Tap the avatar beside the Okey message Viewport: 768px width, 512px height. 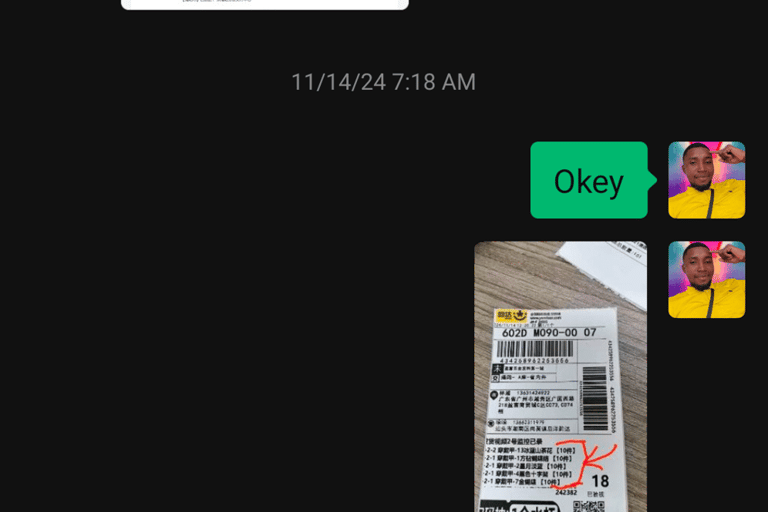click(x=706, y=180)
